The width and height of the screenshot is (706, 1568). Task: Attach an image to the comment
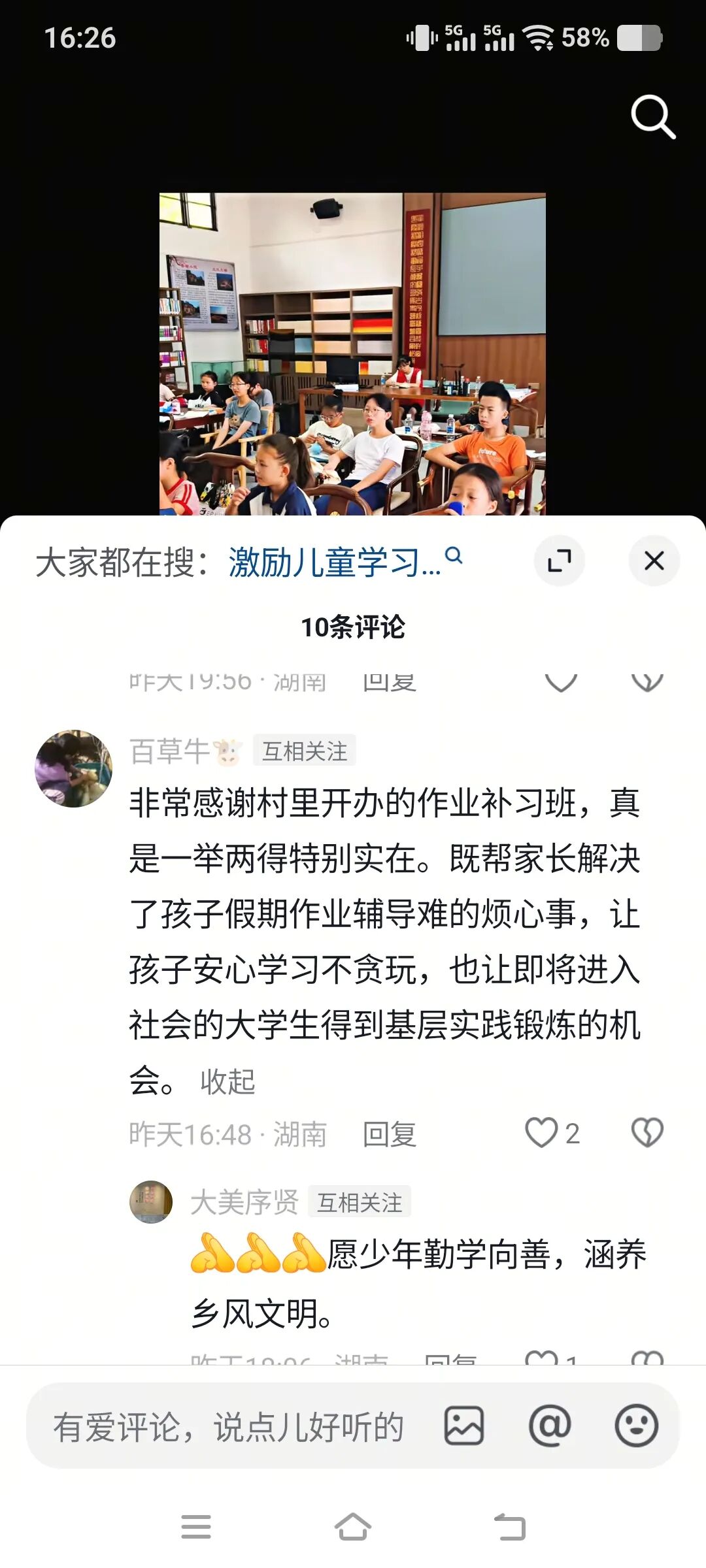click(x=464, y=1426)
